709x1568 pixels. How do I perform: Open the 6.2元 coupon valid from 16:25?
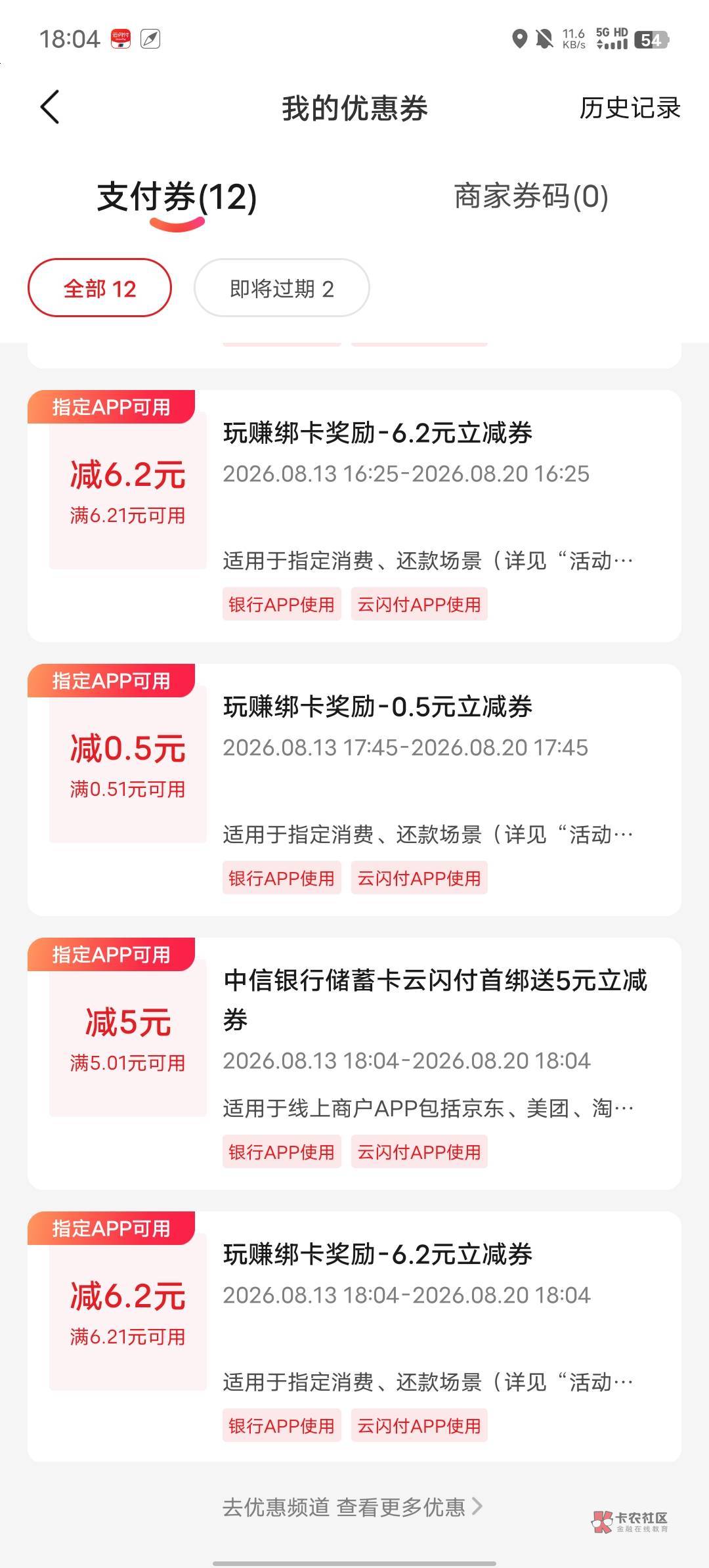(x=354, y=516)
